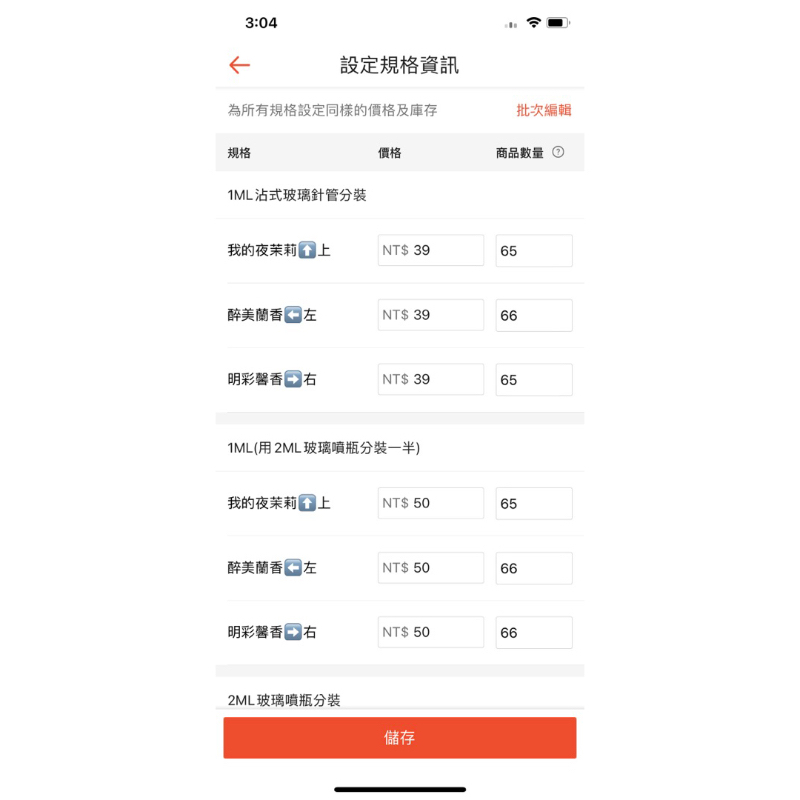Edit quantity of 醉美蘭香 in 1ML沾式 section
800x800 pixels.
click(x=534, y=315)
